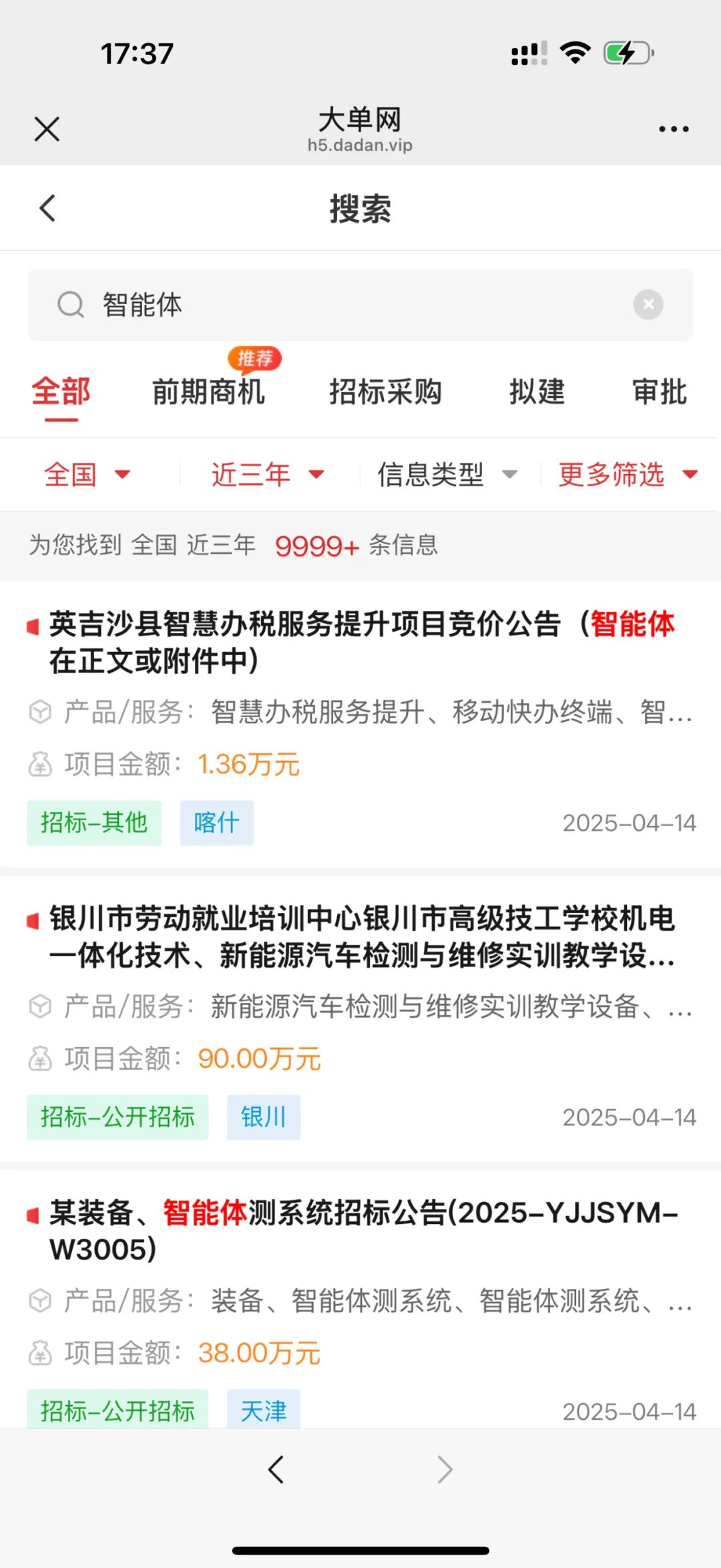Image resolution: width=721 pixels, height=1568 pixels.
Task: Switch to the 审批 tab
Action: (x=659, y=392)
